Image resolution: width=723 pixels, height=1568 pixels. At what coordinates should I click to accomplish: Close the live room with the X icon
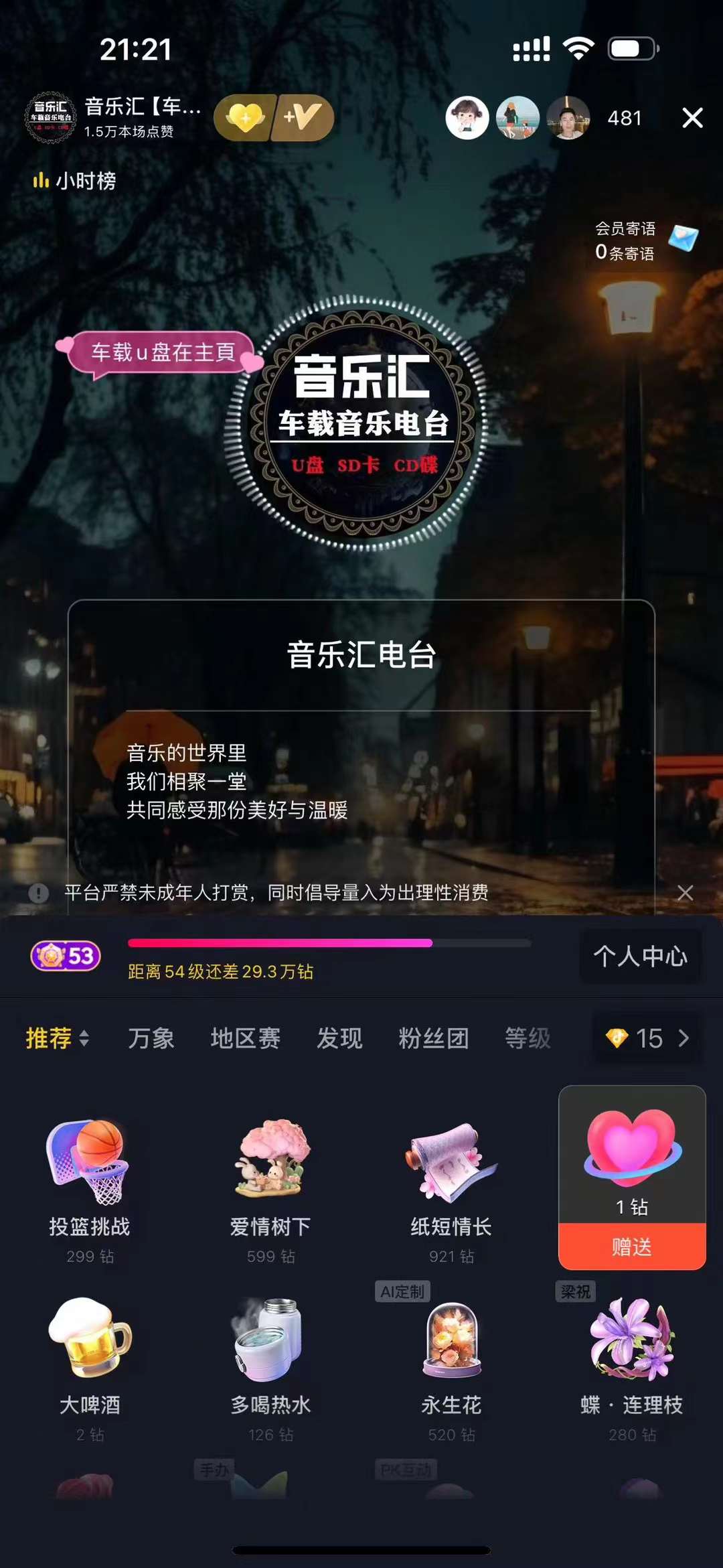(692, 118)
